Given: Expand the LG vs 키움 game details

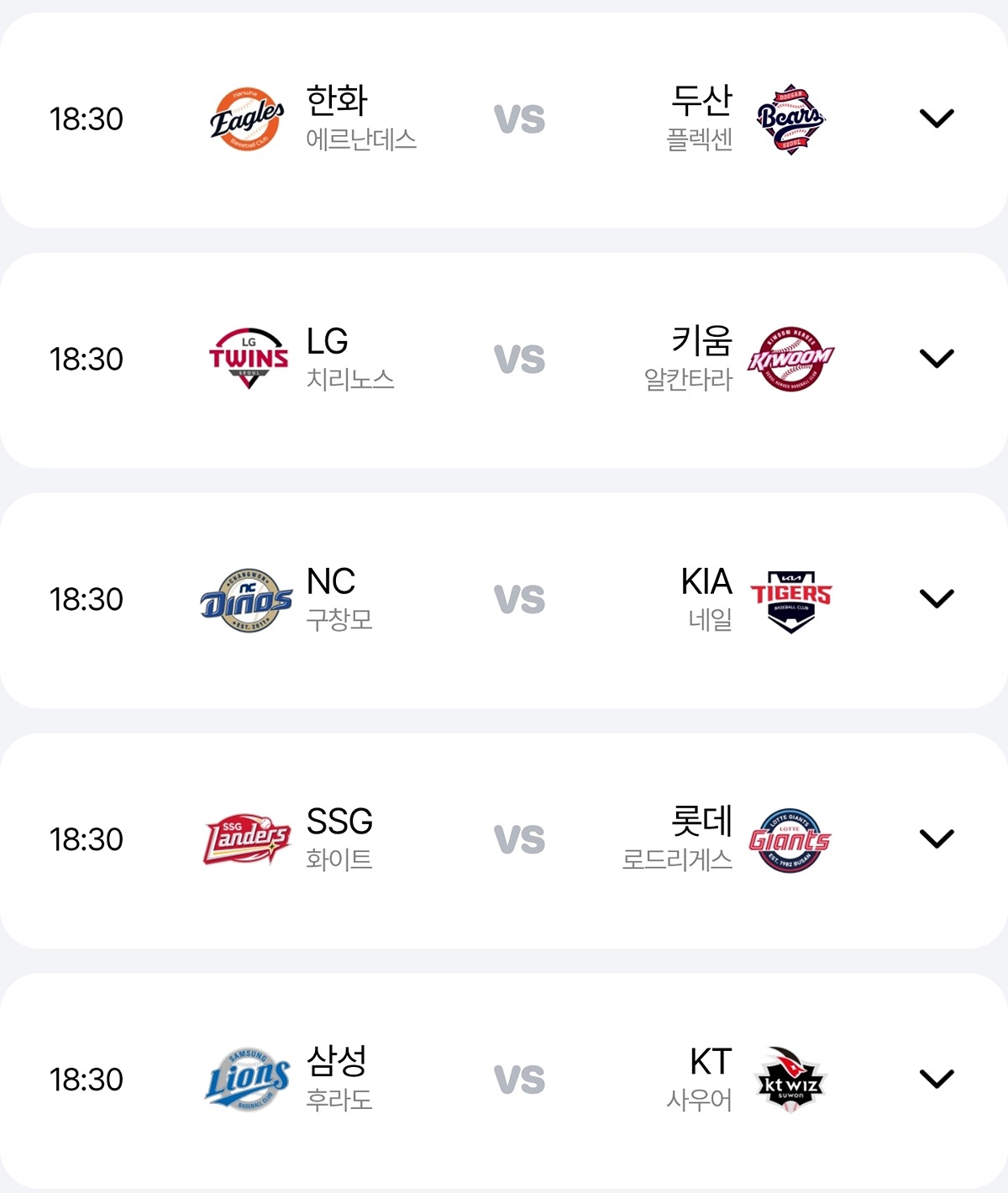Looking at the screenshot, I should click(936, 359).
